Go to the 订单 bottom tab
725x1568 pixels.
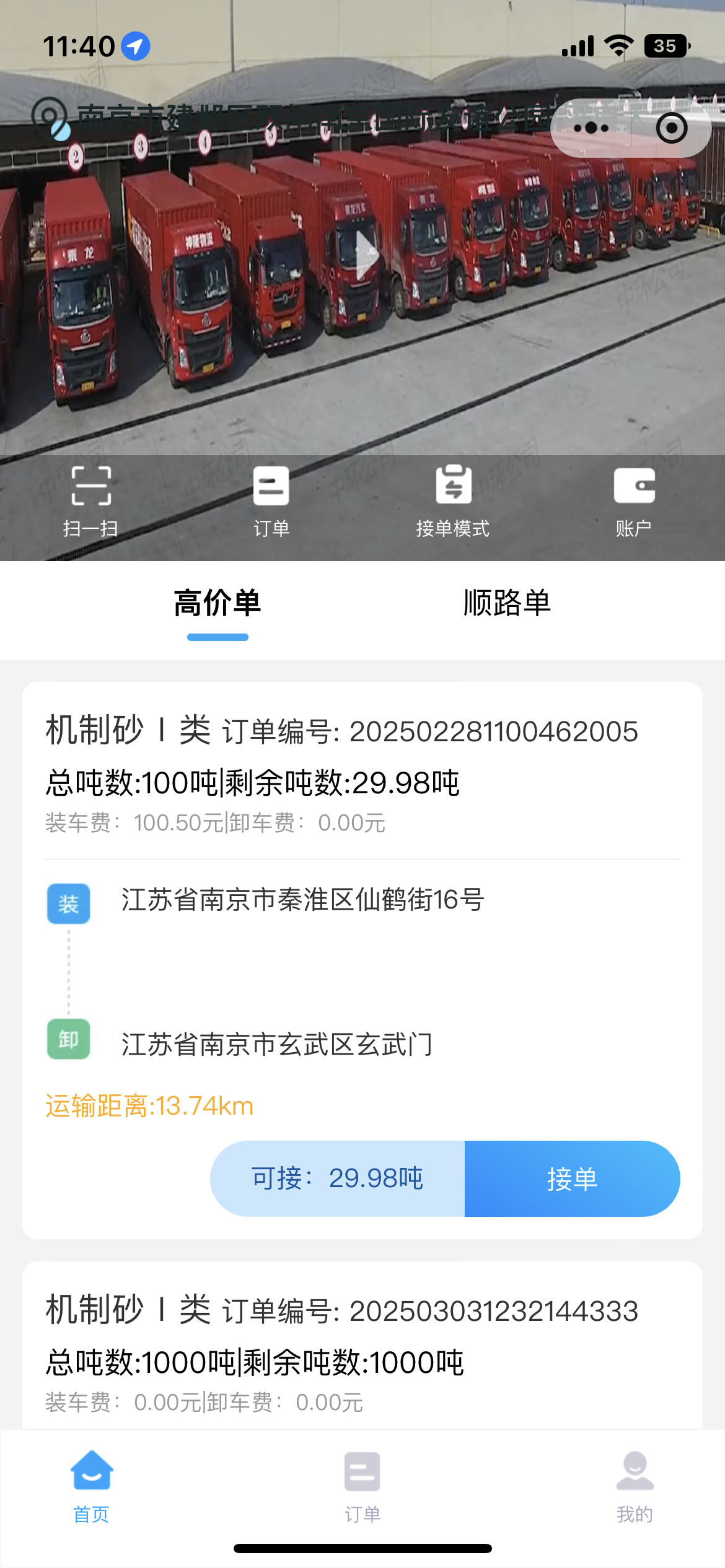362,1486
